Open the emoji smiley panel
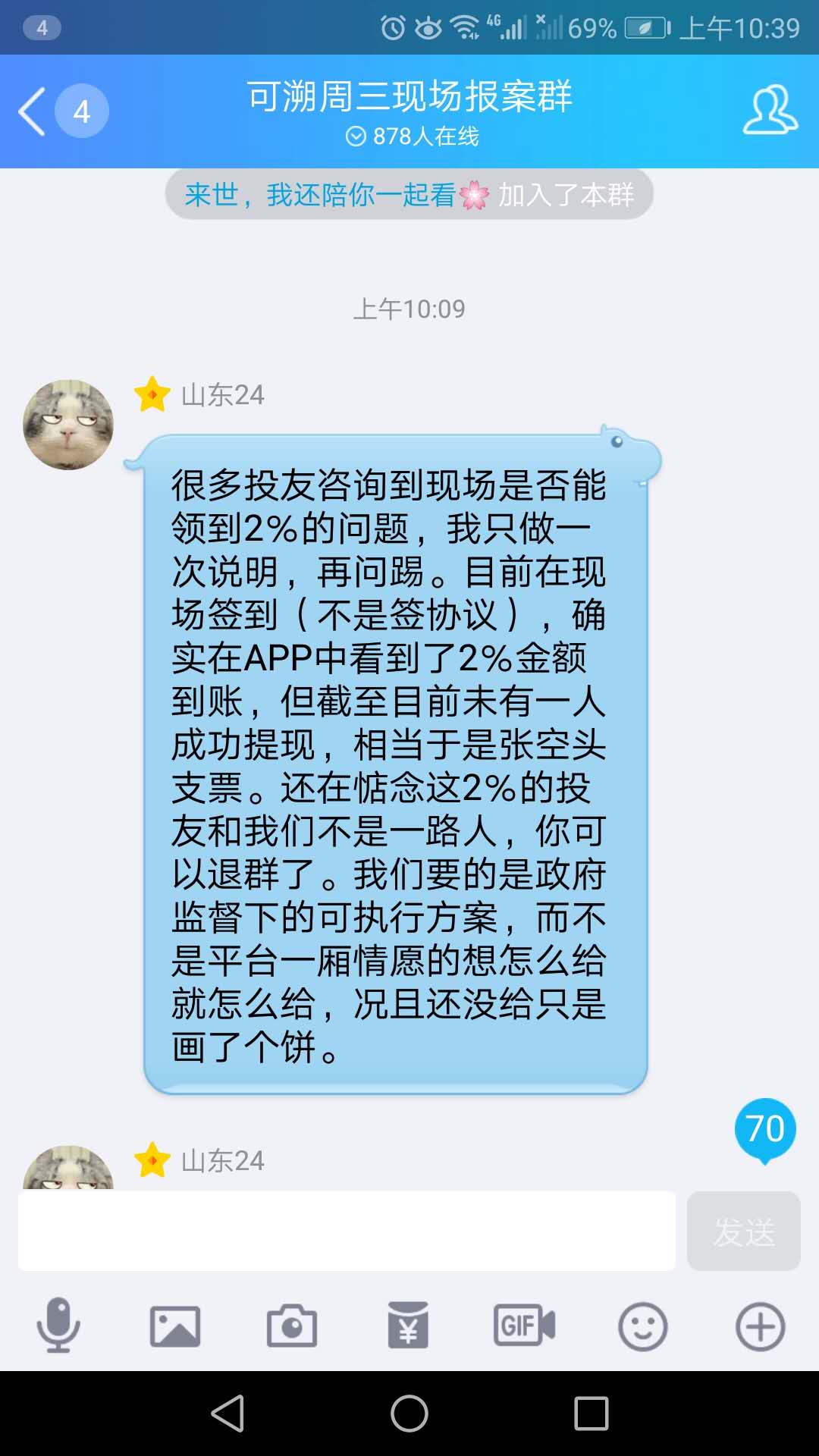The image size is (819, 1456). (x=642, y=1326)
